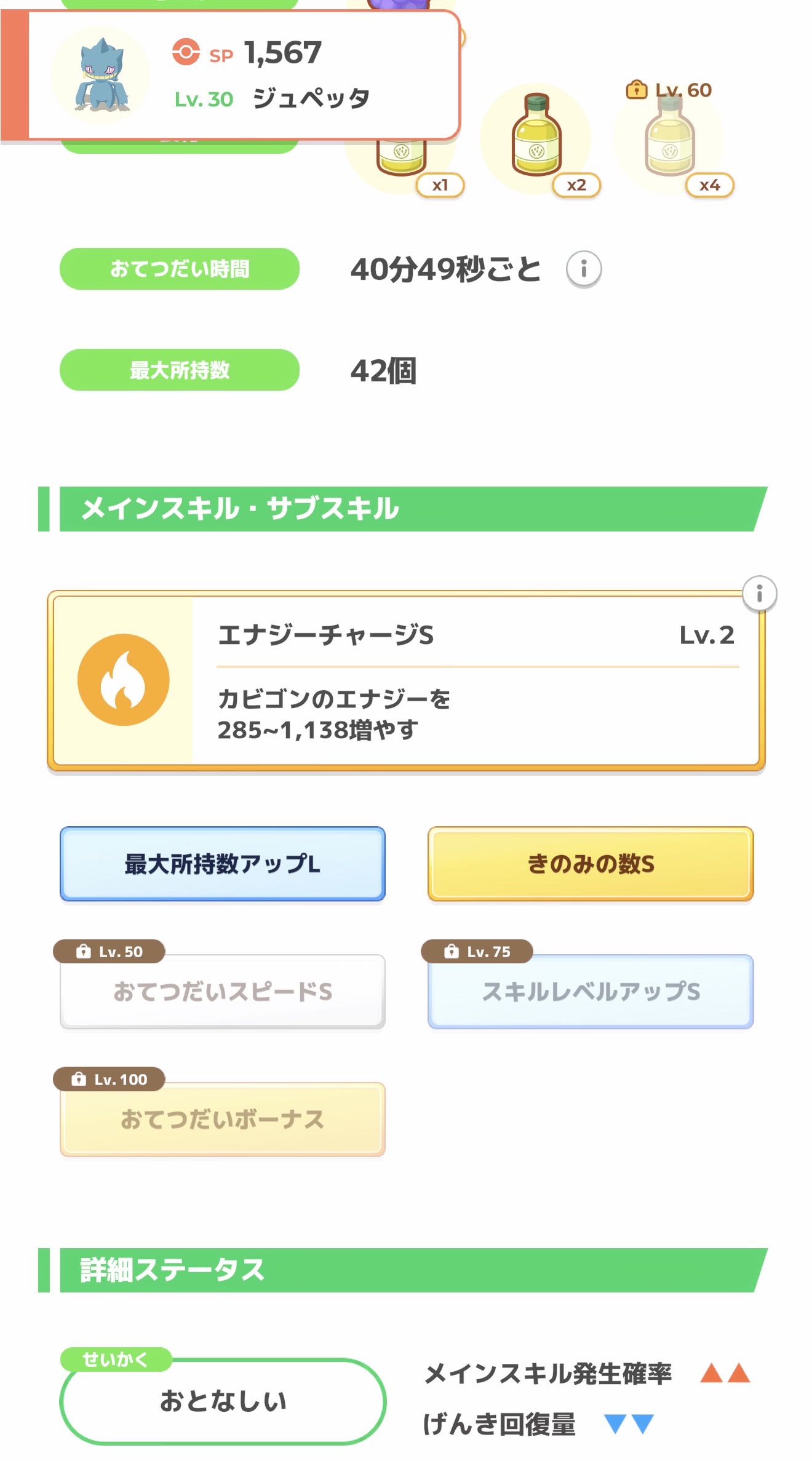View locked スキルレベルアップS sub-skill
812x1461 pixels.
(591, 991)
